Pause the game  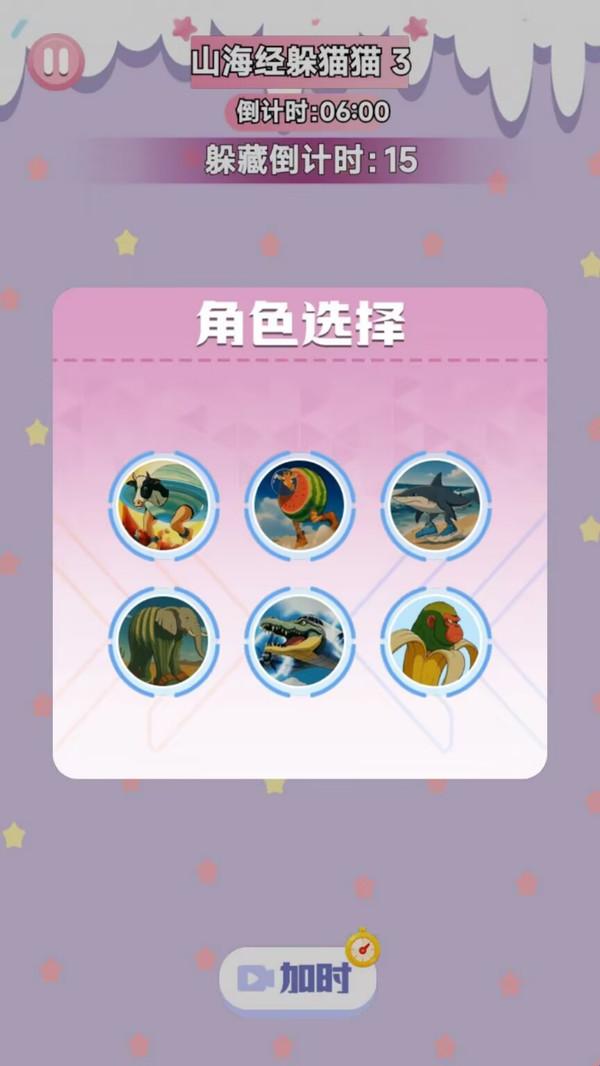click(56, 61)
